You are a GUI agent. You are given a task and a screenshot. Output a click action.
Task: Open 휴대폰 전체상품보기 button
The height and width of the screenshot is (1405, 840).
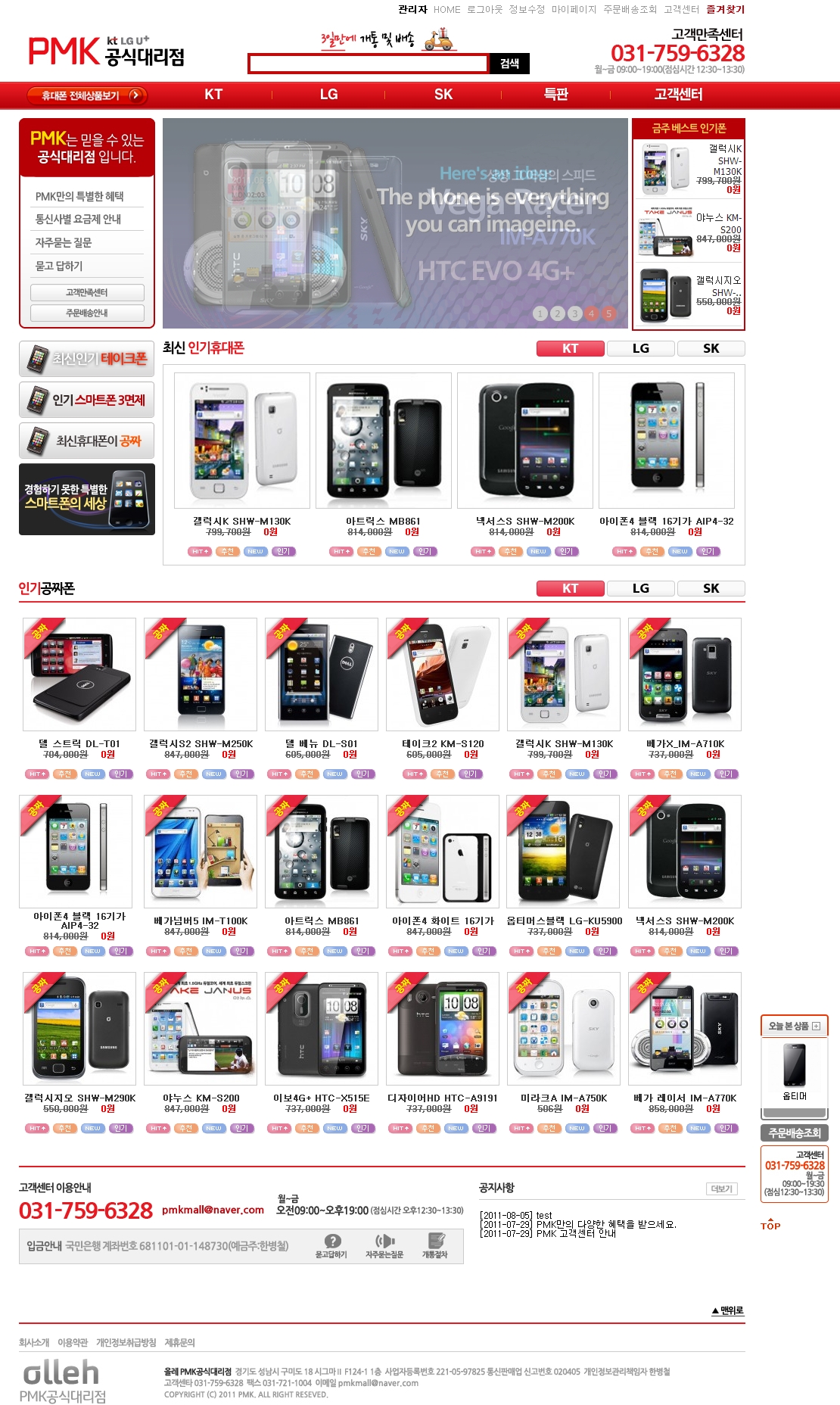pyautogui.click(x=87, y=95)
